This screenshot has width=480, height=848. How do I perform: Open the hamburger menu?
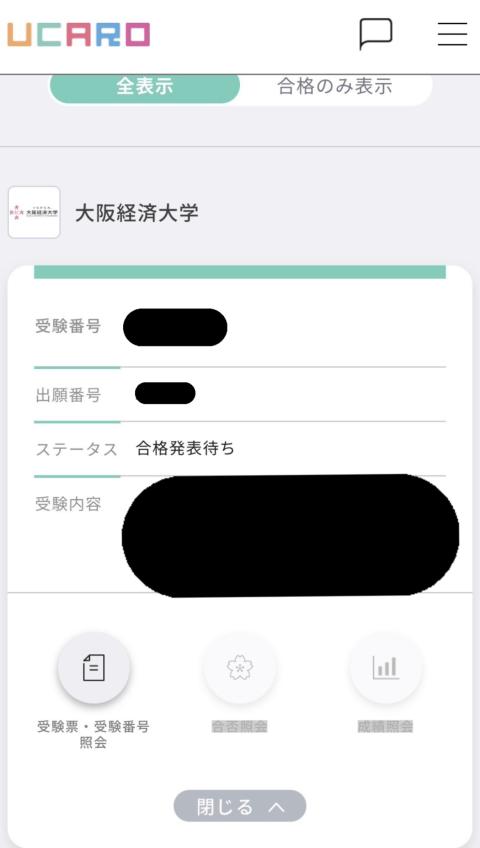(x=452, y=34)
